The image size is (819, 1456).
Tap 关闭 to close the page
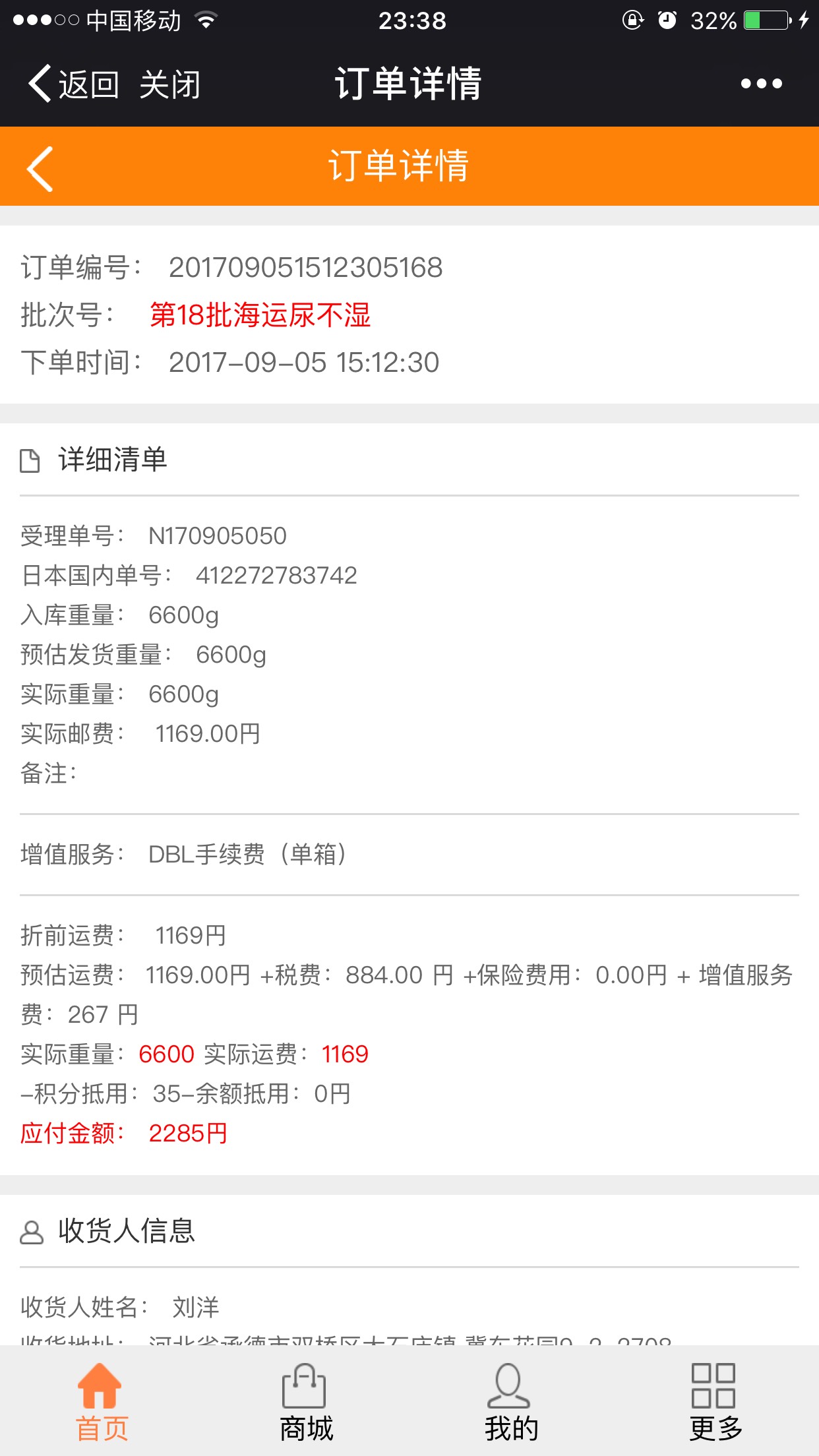(170, 84)
